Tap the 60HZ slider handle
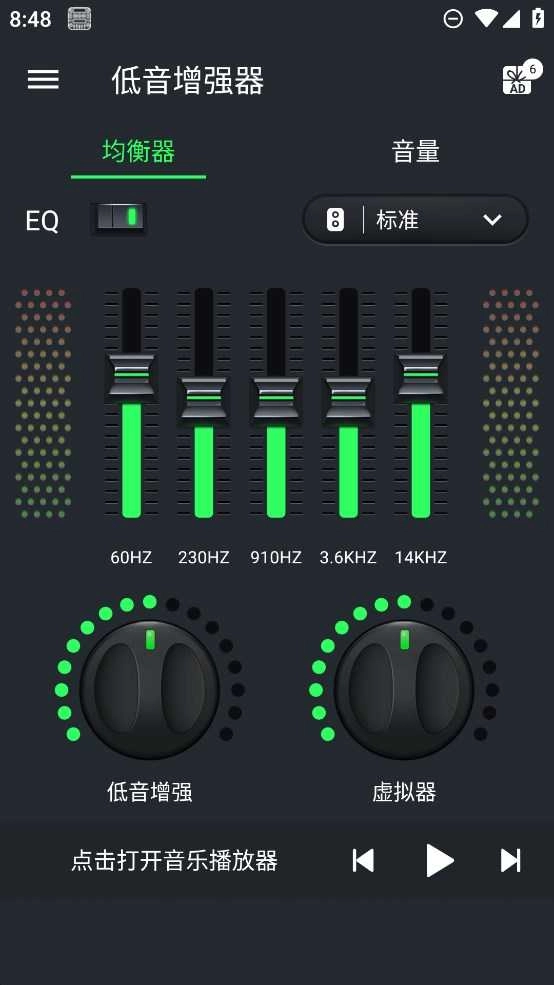This screenshot has width=554, height=985. pyautogui.click(x=131, y=376)
